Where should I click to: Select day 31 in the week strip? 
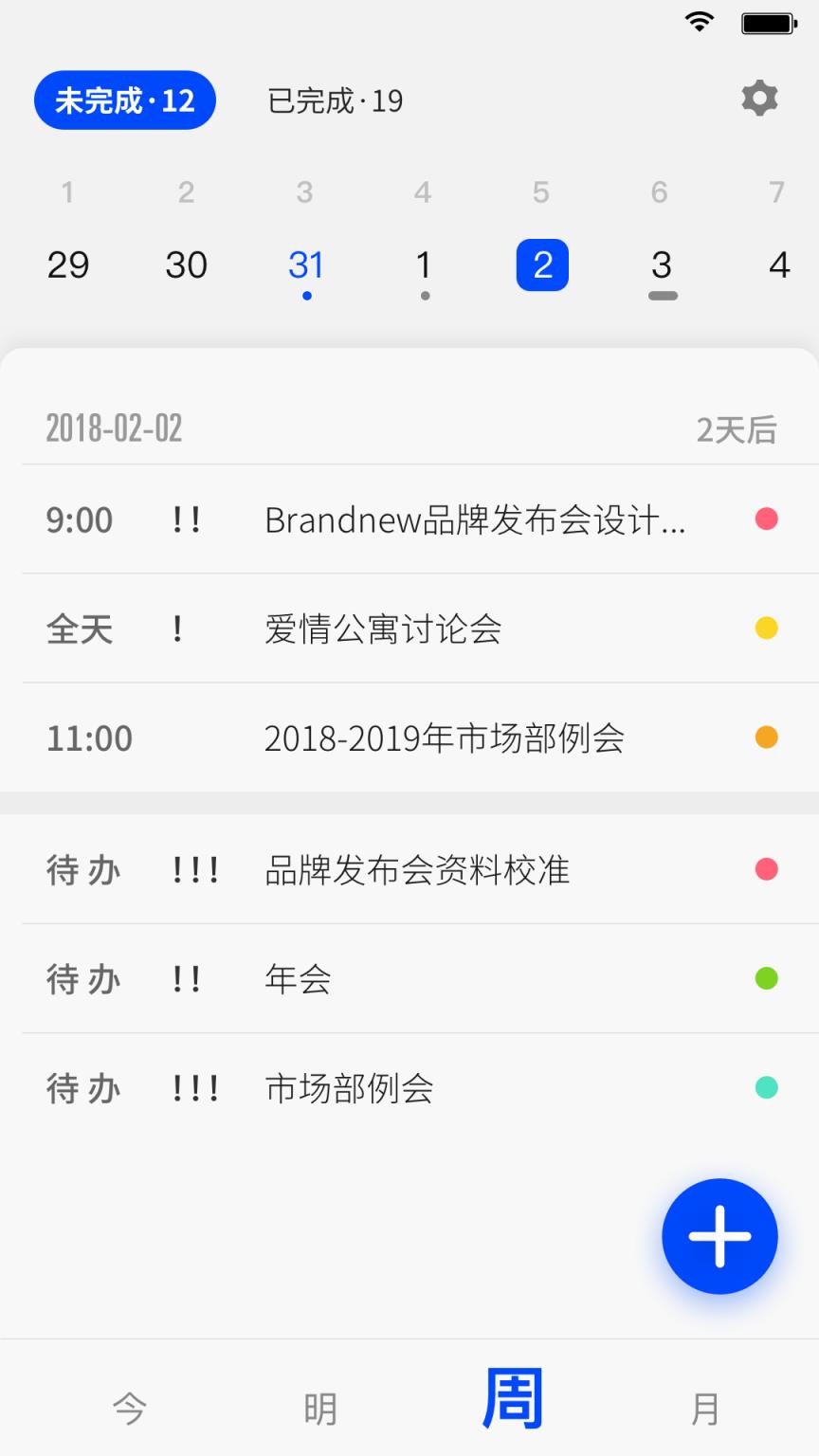[x=305, y=265]
